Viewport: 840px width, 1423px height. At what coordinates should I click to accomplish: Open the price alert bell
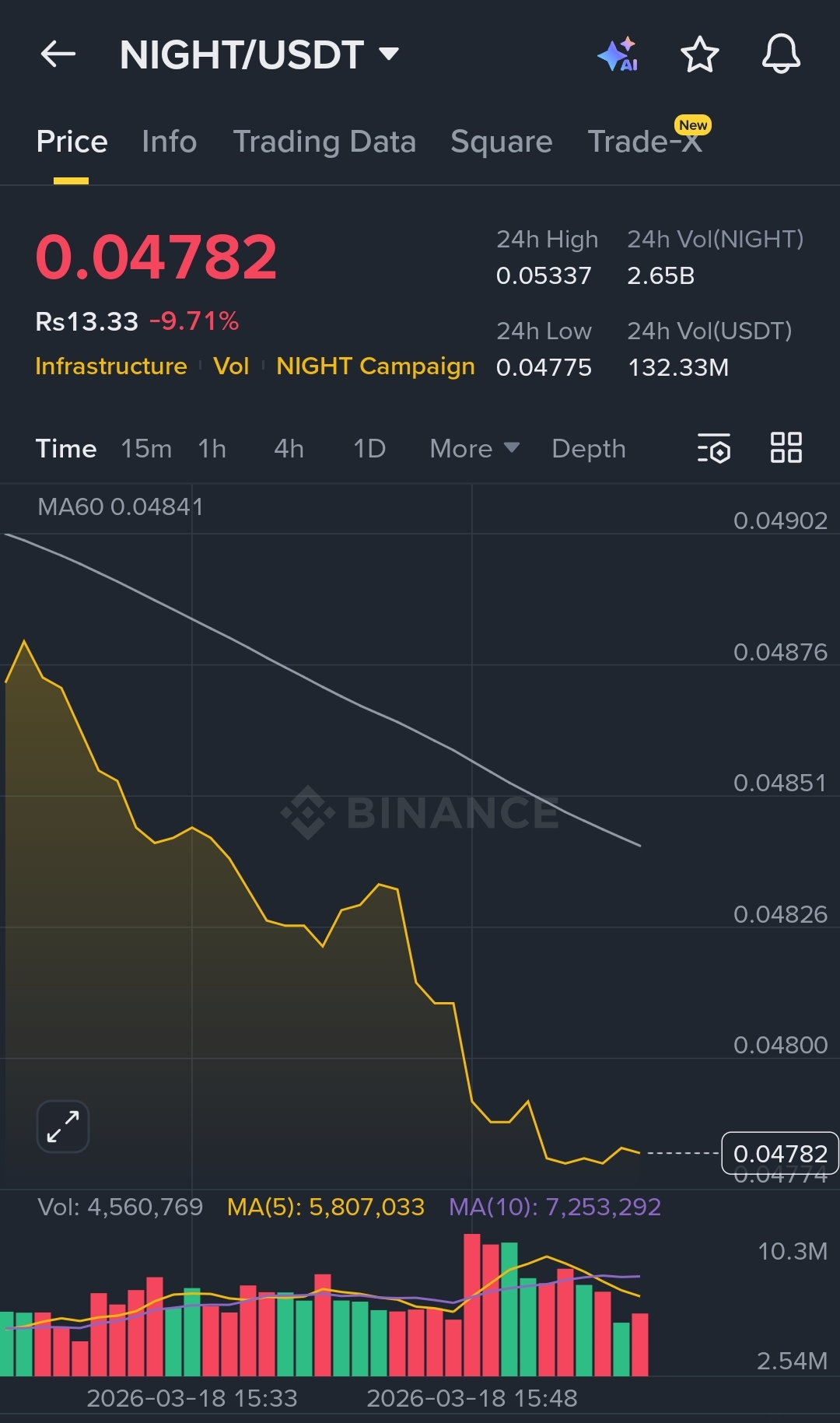point(781,54)
